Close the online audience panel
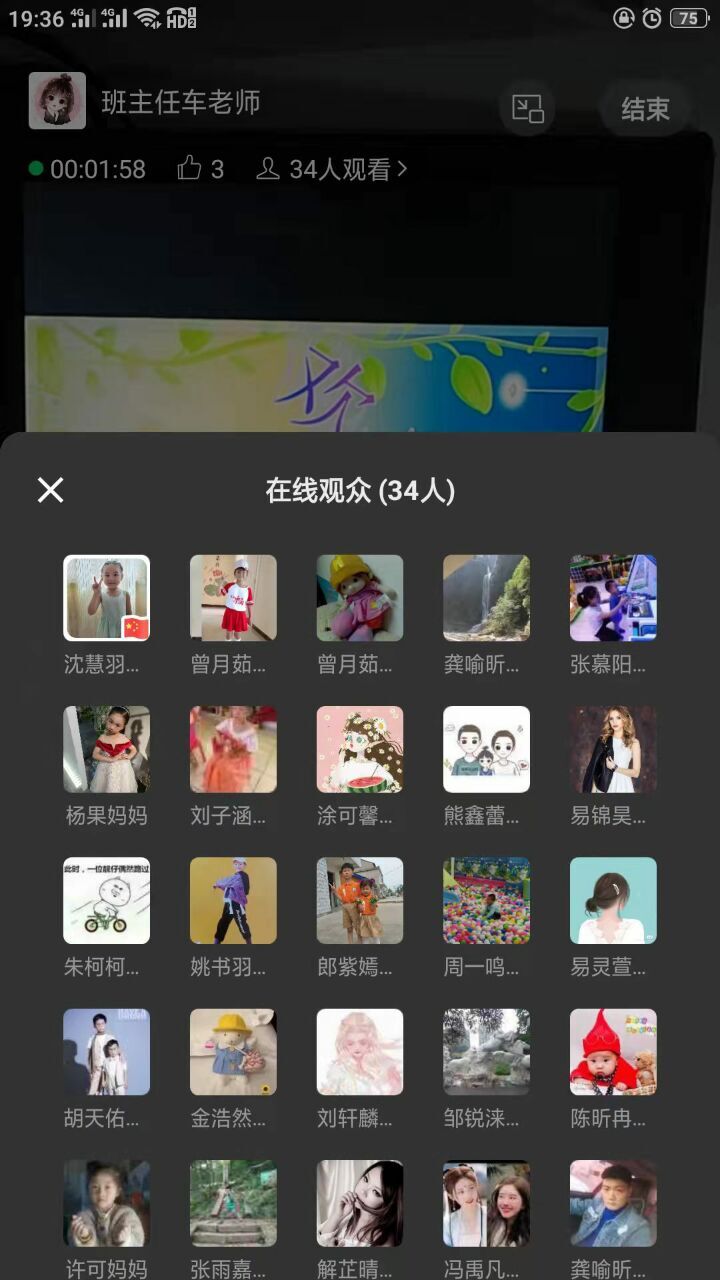Screen dimensions: 720x1280 click(x=50, y=490)
